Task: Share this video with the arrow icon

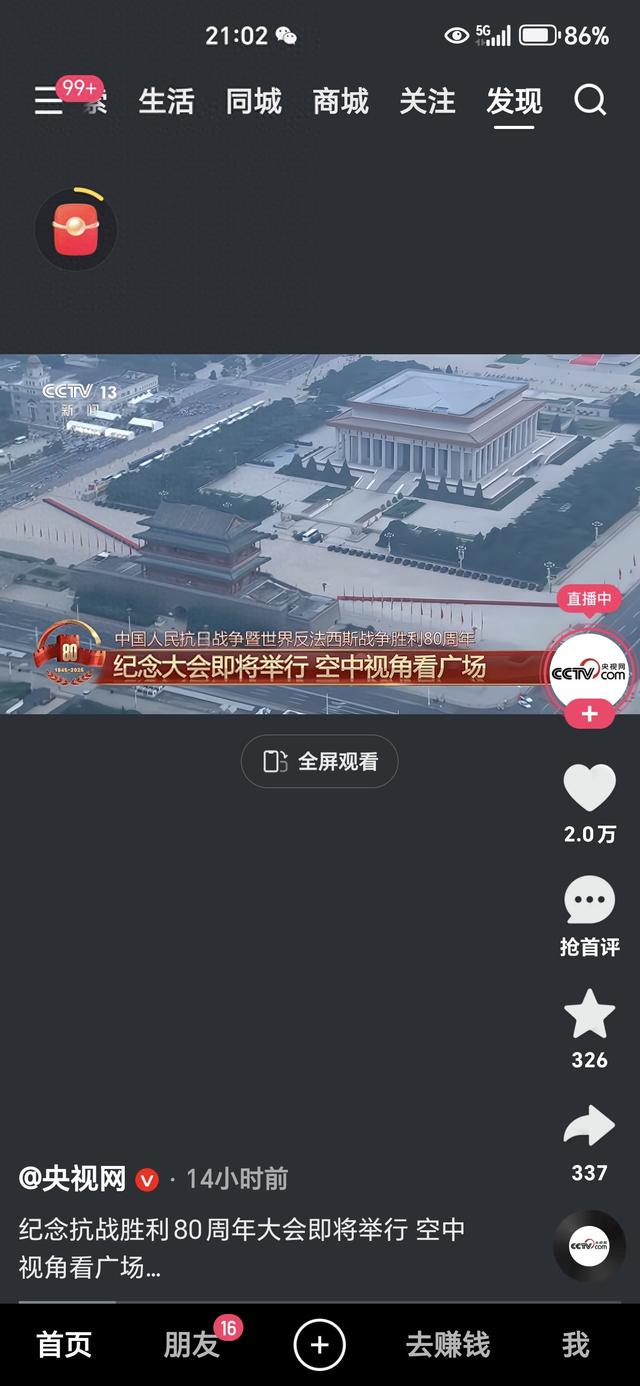Action: point(589,1128)
